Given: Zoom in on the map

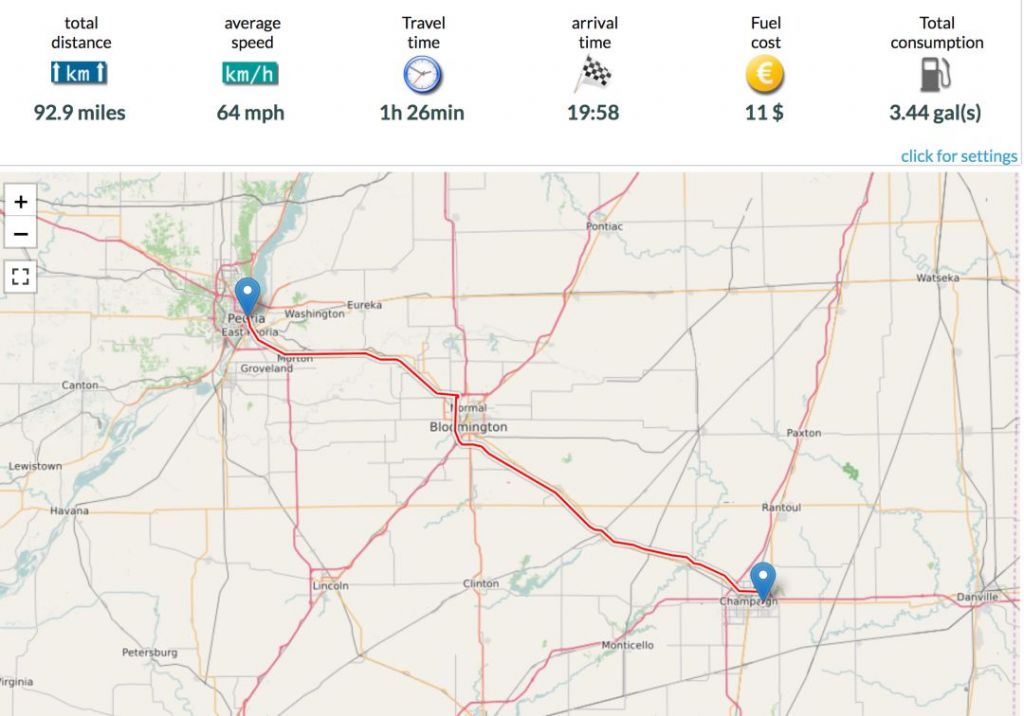Looking at the screenshot, I should [x=20, y=201].
